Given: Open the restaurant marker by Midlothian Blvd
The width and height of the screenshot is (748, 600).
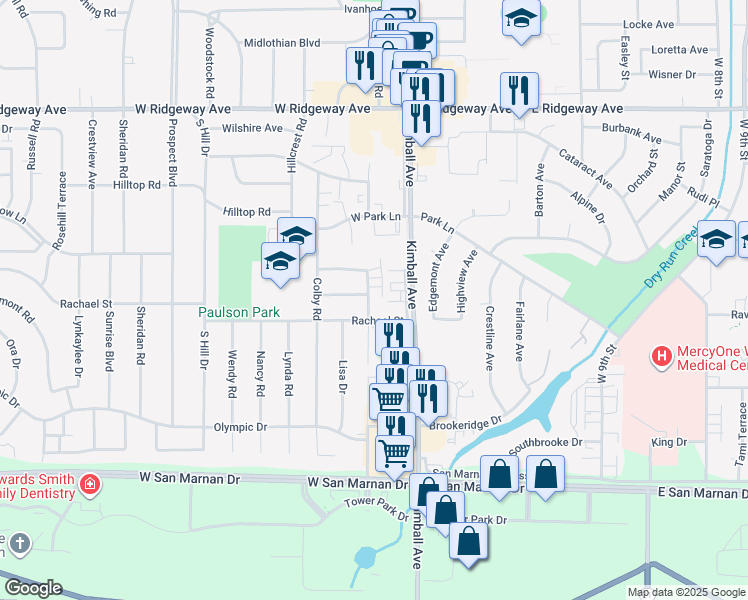Looking at the screenshot, I should 361,66.
